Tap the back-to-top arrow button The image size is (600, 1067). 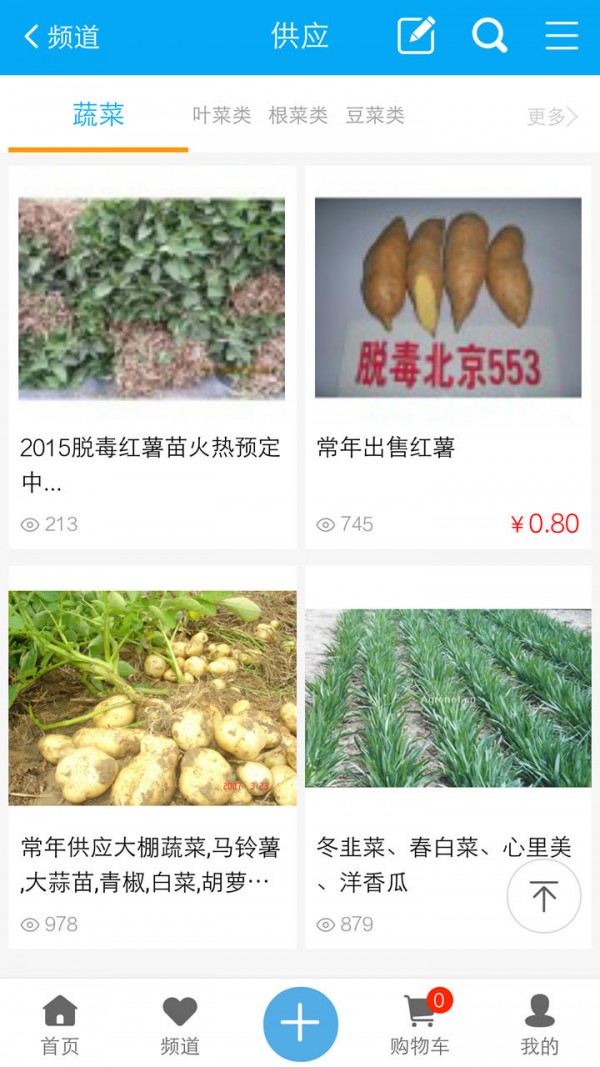pyautogui.click(x=543, y=896)
